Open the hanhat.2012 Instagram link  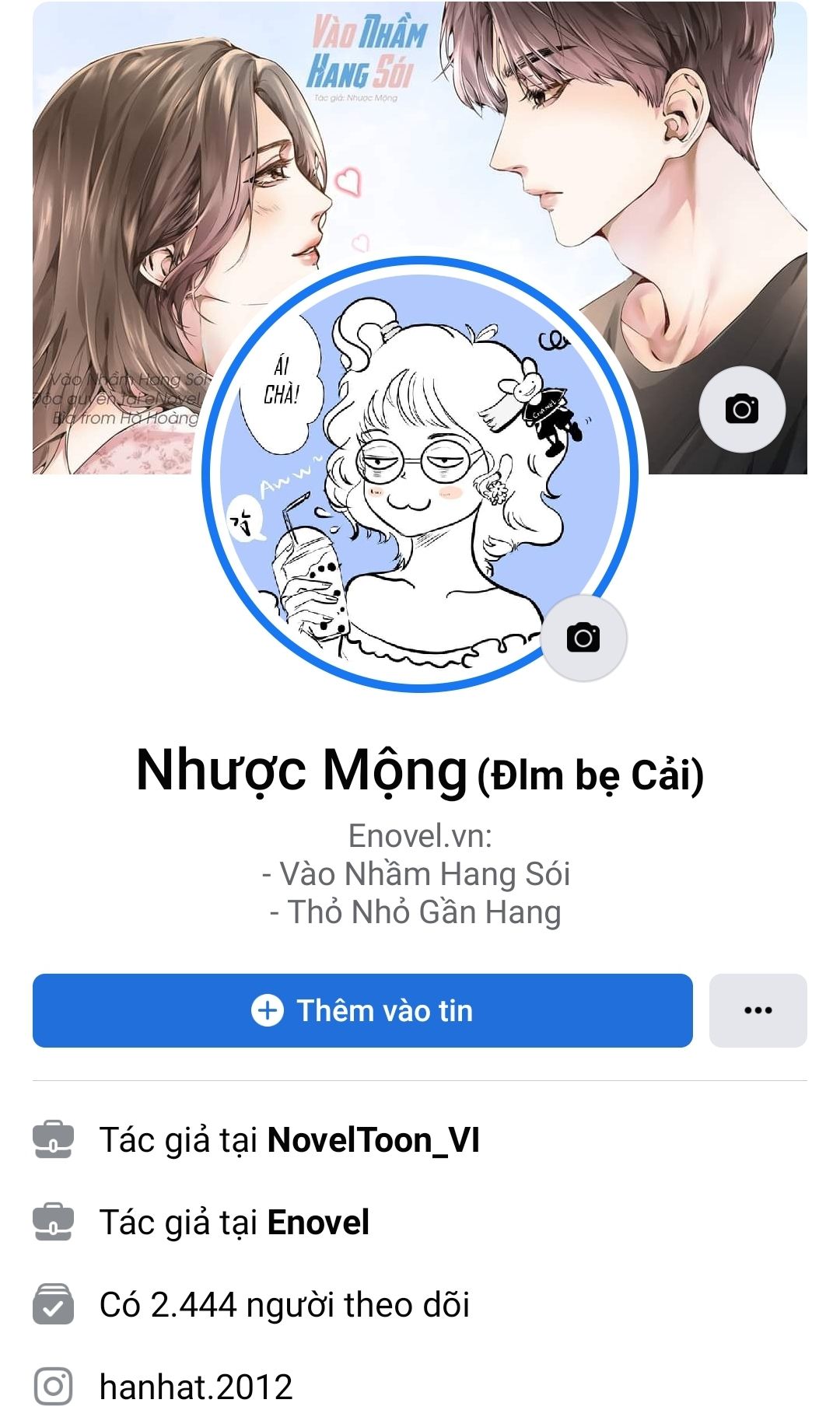[196, 1387]
